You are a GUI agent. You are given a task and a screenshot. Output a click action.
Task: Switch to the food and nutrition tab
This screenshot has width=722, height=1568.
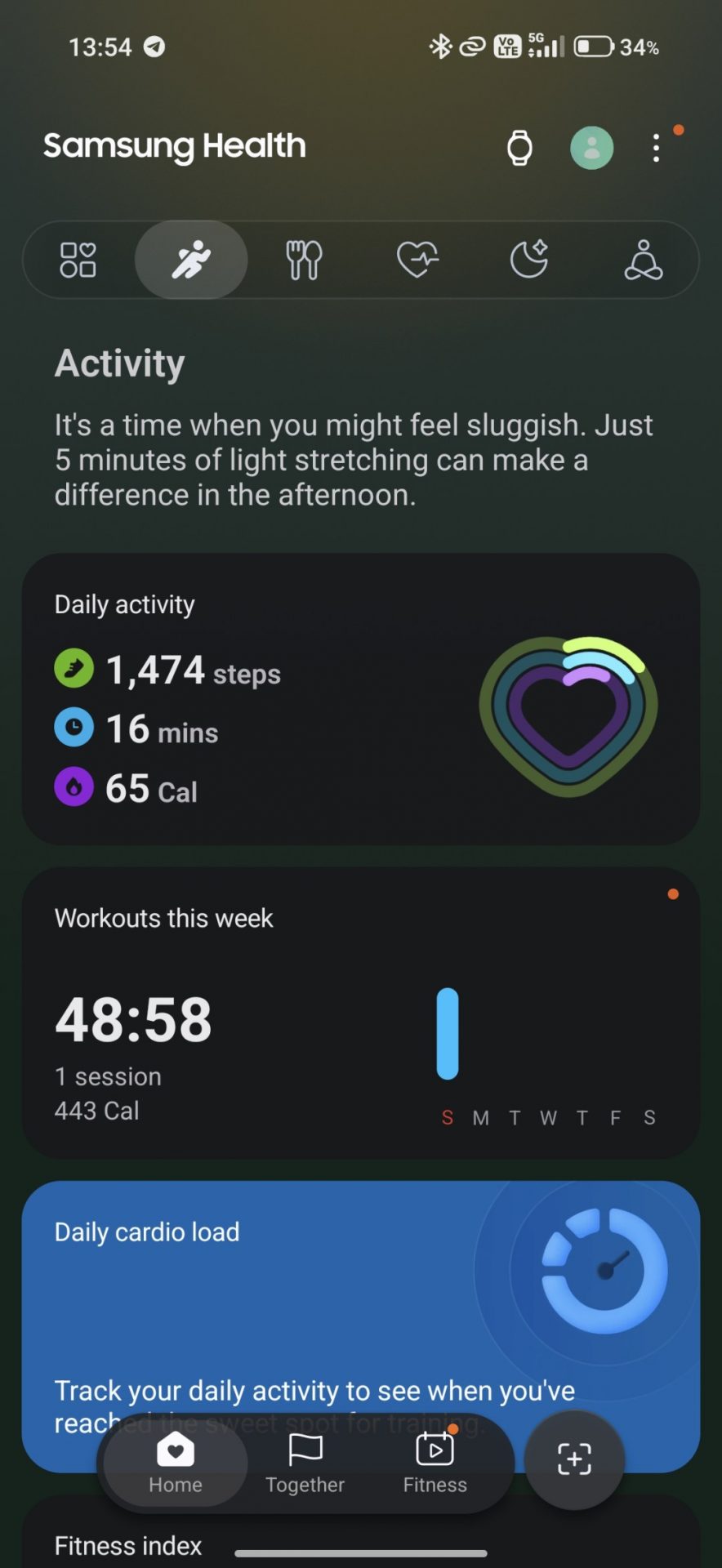tap(304, 260)
